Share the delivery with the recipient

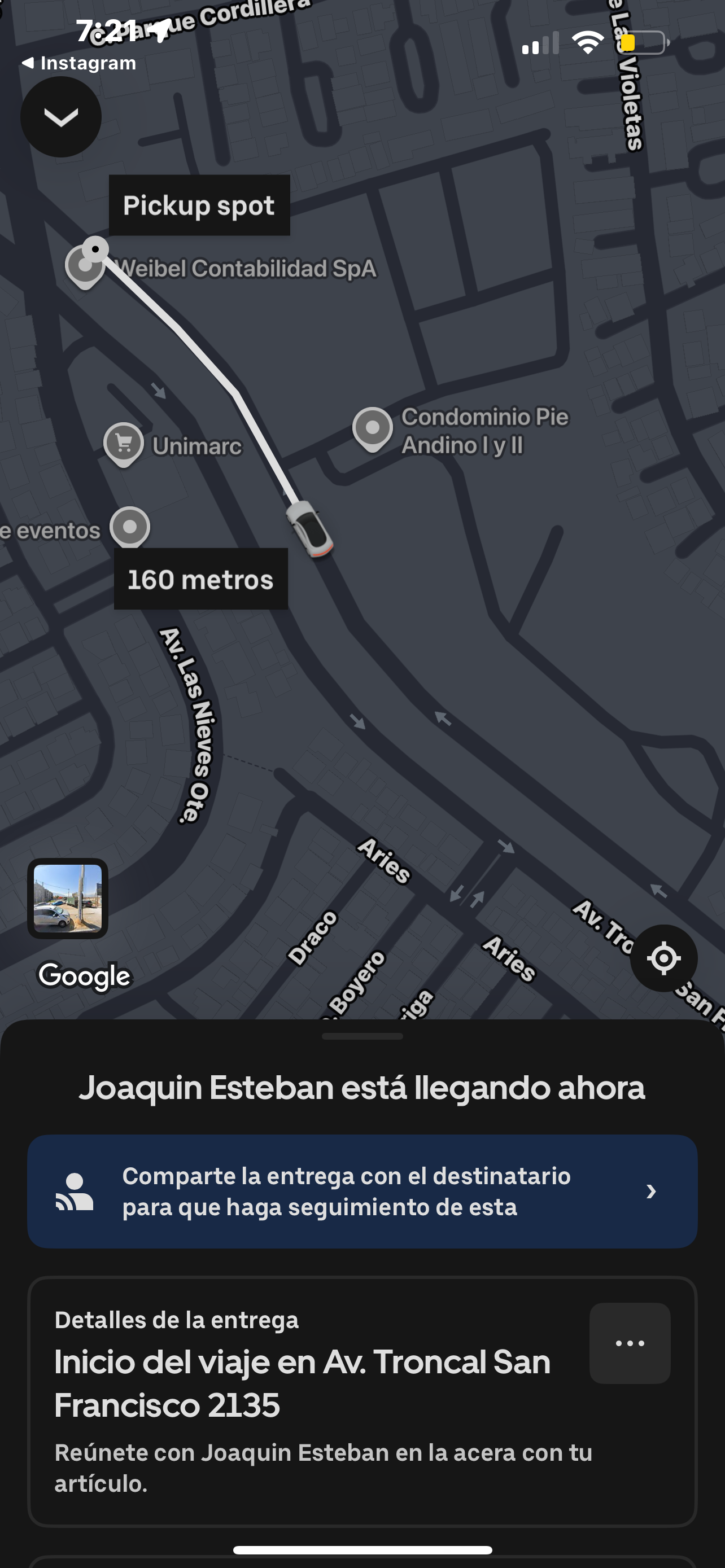(x=362, y=1190)
